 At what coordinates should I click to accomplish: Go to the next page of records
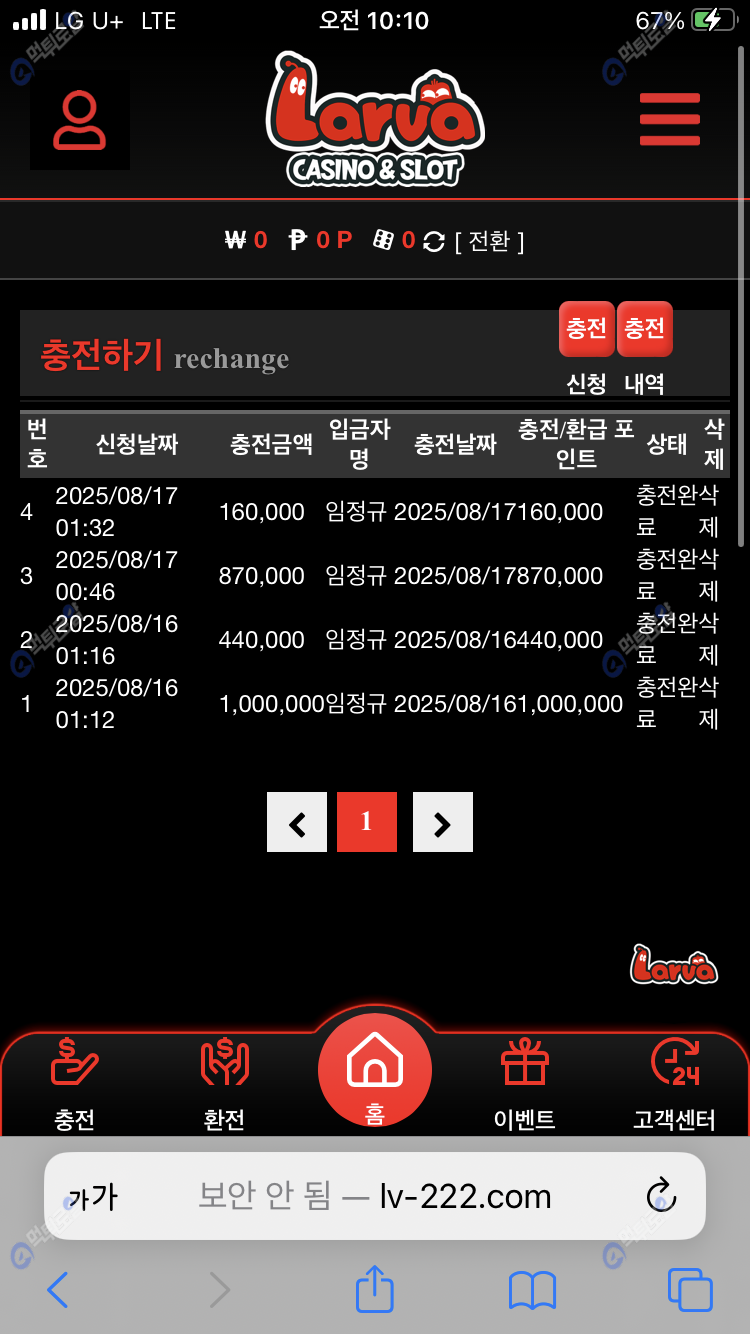click(443, 822)
